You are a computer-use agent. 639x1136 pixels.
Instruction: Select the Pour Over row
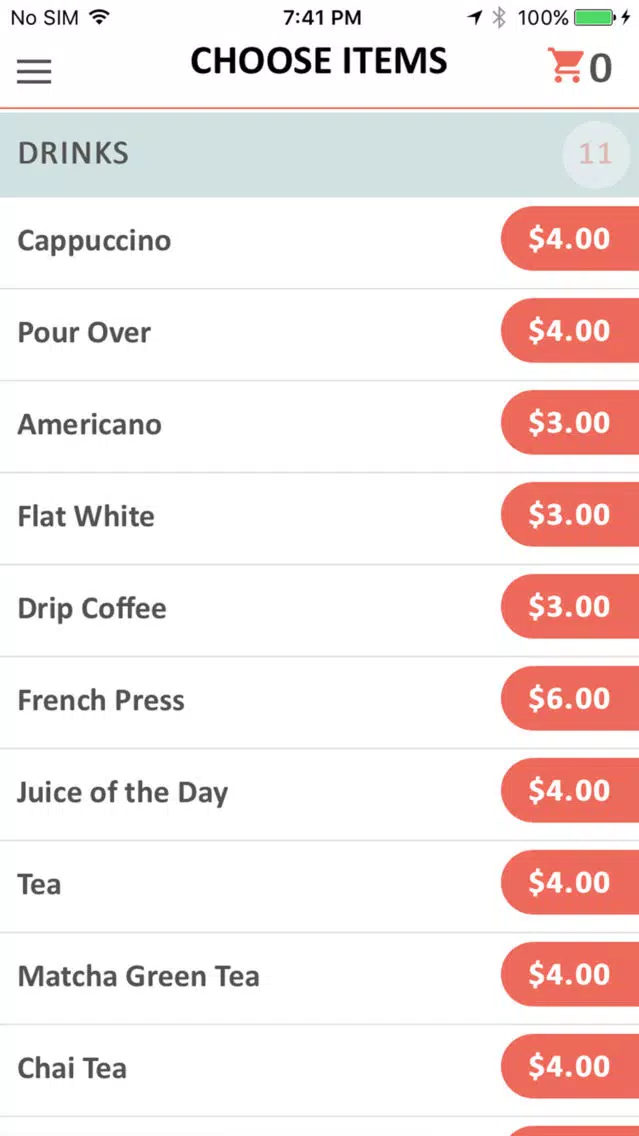tap(320, 333)
